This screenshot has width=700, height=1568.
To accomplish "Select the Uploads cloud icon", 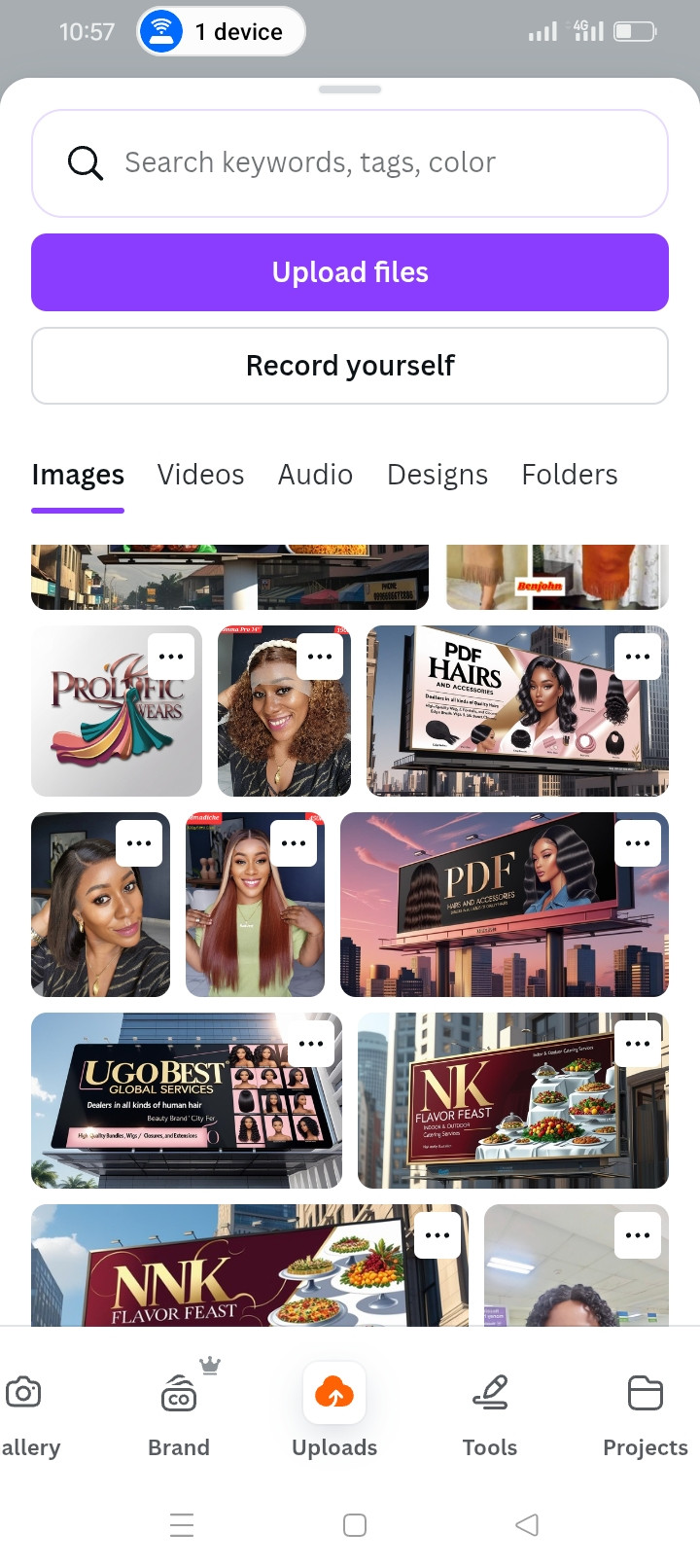I will click(333, 1393).
